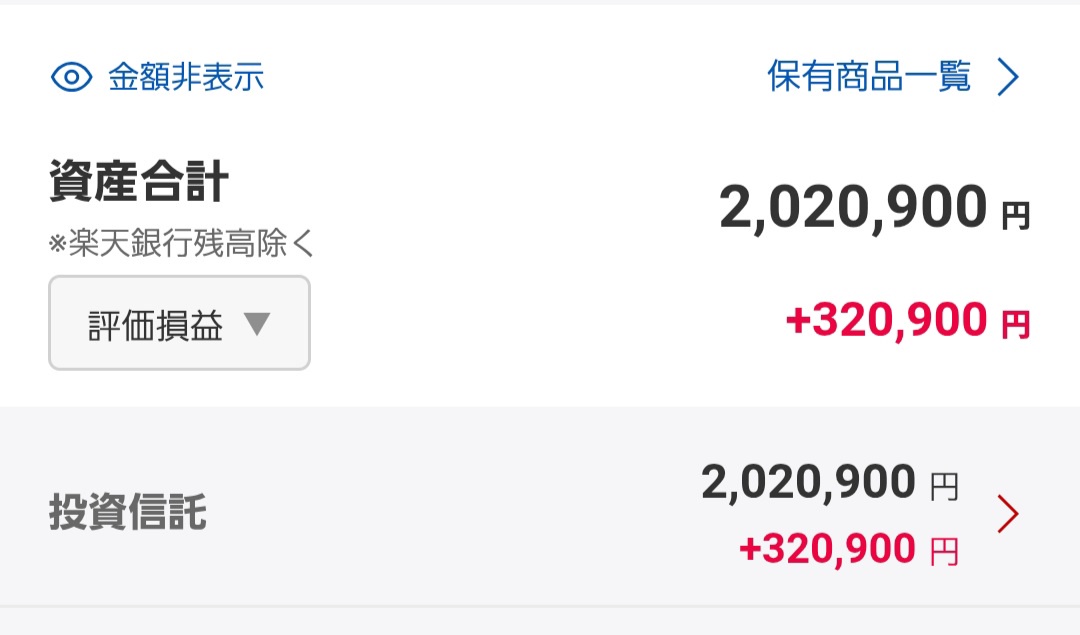This screenshot has height=635, width=1080.
Task: Open the 投資信託 row details
Action: pos(540,513)
